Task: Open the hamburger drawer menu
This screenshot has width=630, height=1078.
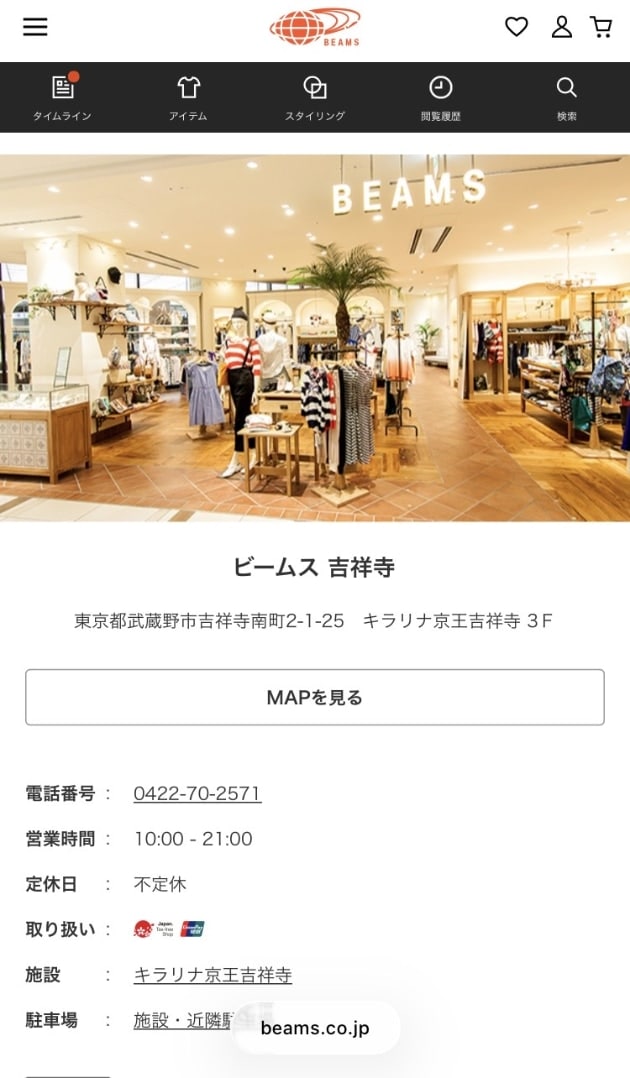Action: [x=35, y=27]
